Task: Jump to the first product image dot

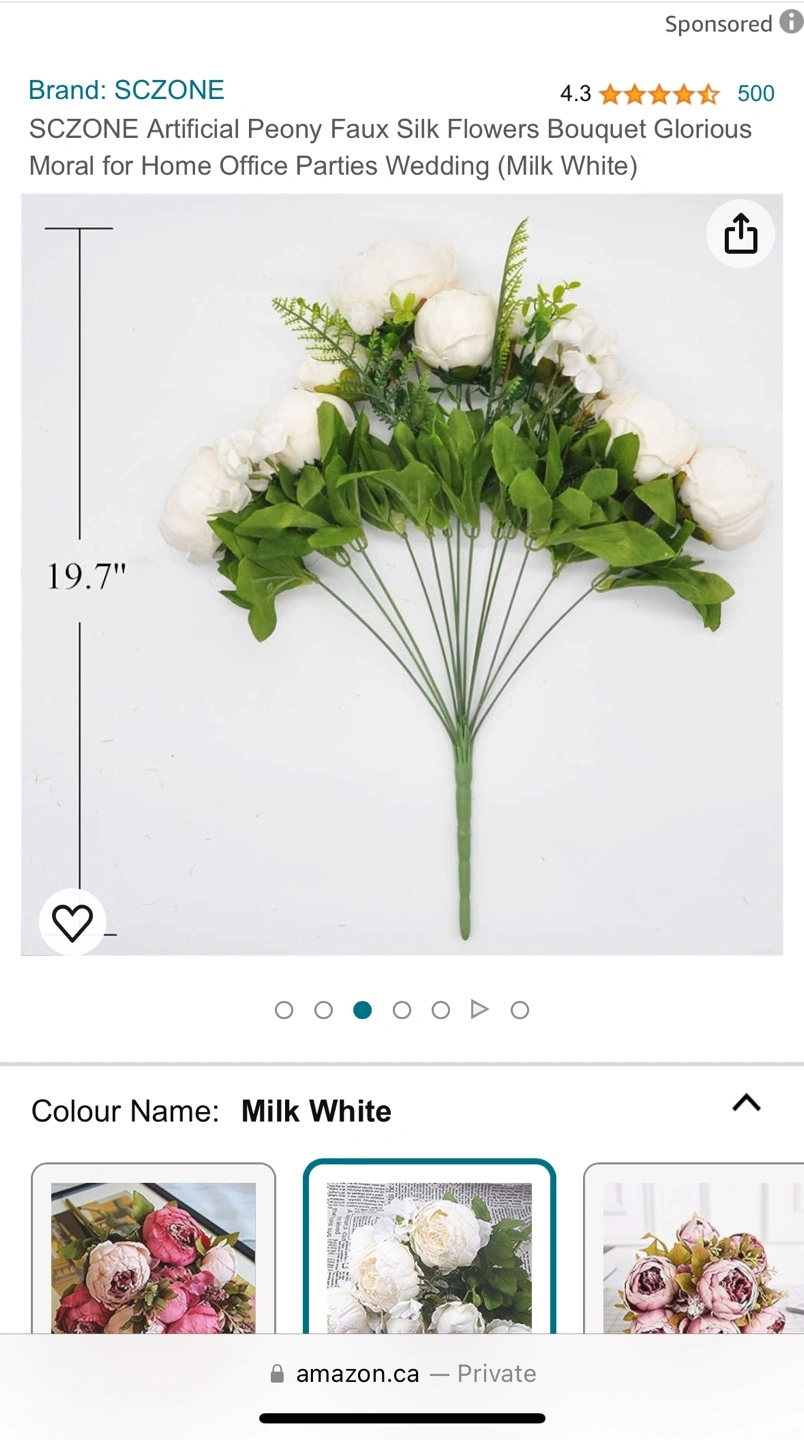Action: pos(284,1010)
